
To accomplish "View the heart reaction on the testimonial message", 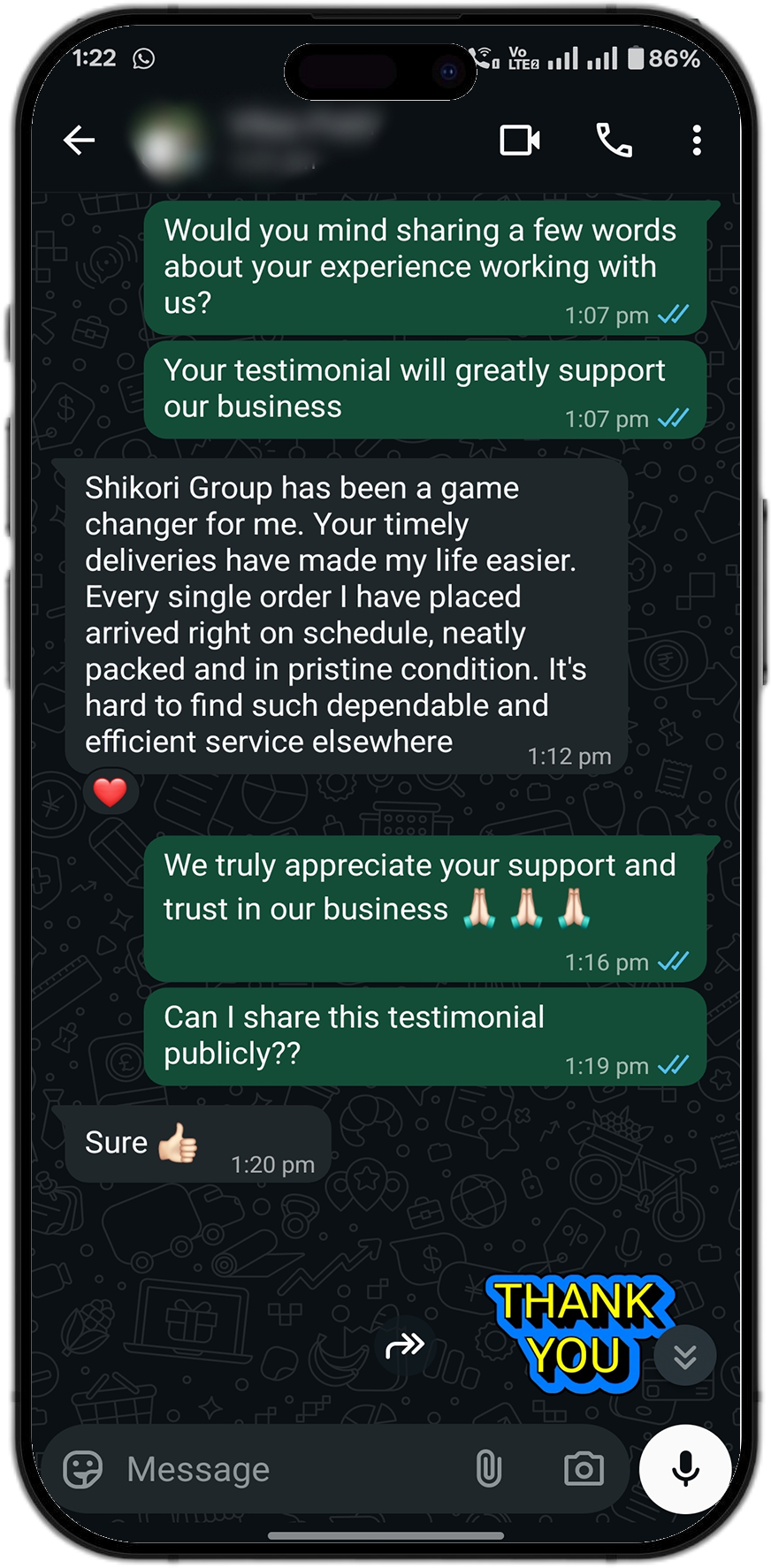I will click(111, 792).
